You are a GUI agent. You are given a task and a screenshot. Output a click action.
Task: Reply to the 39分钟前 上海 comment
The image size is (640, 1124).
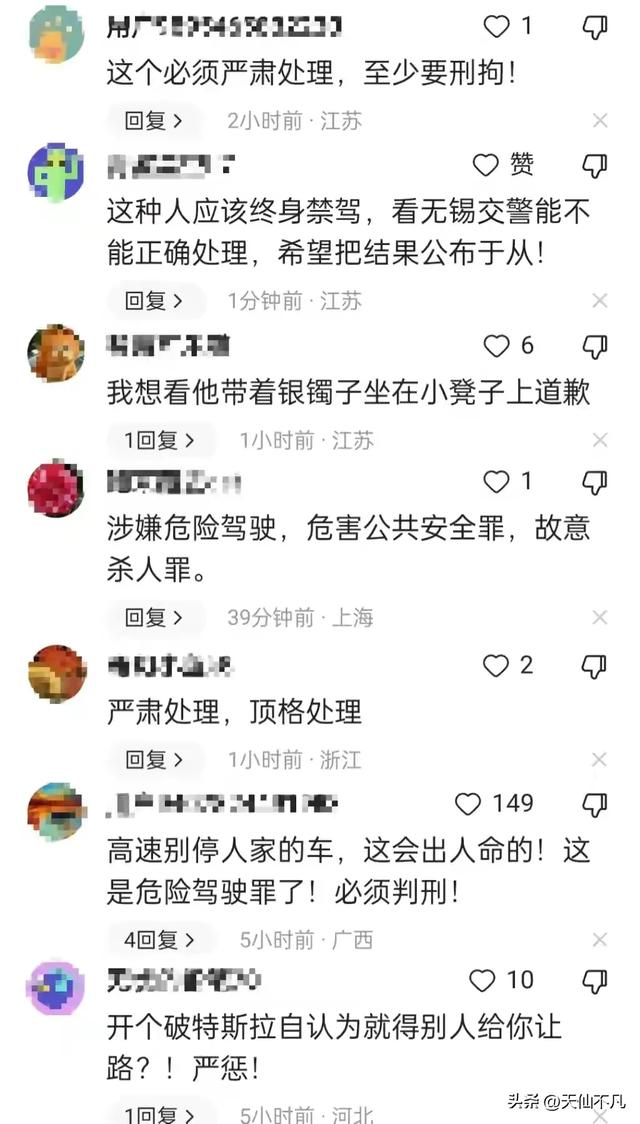point(153,617)
